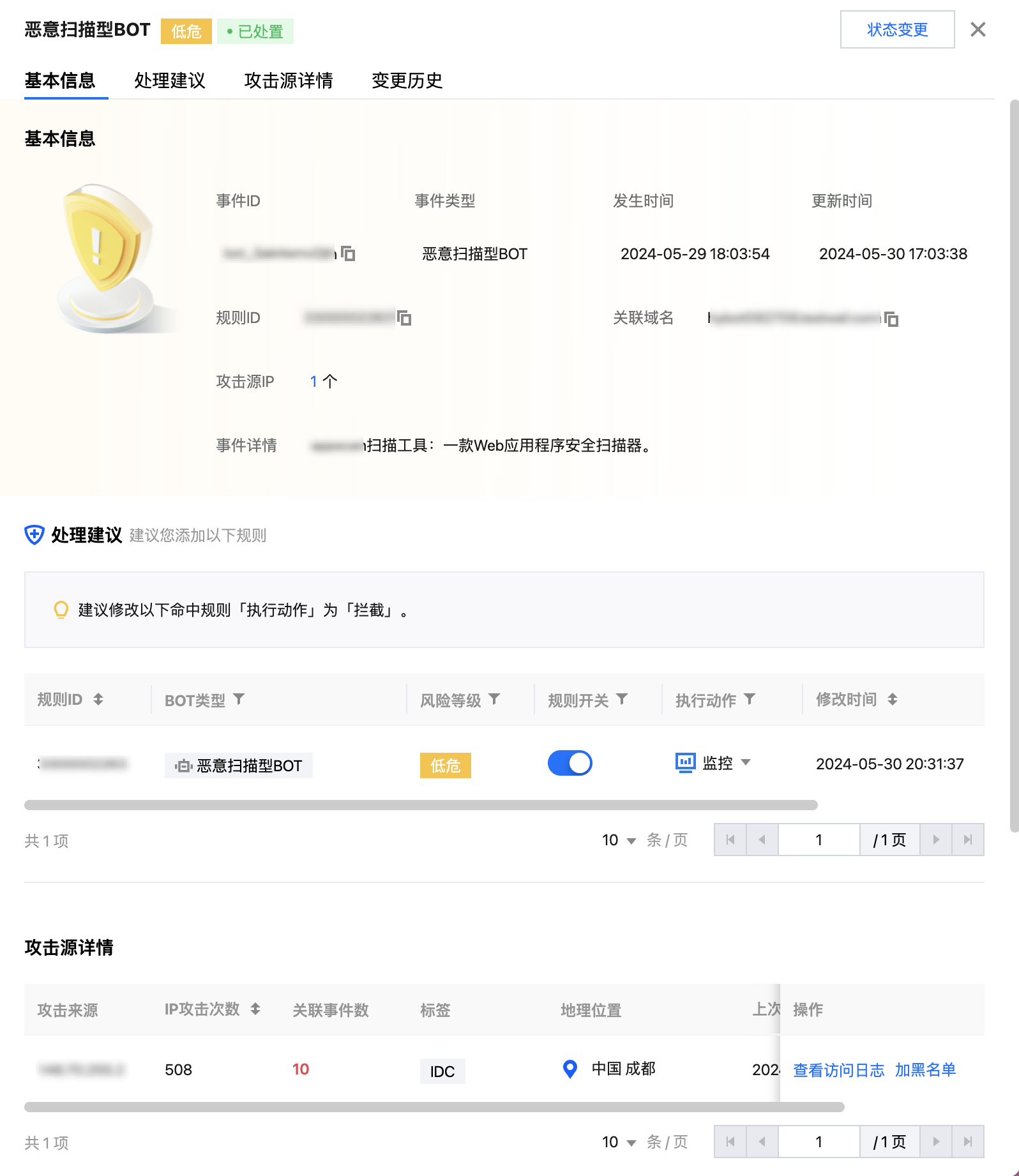Switch to the 攻击源详情 tab
This screenshot has height=1176, width=1019.
coord(288,80)
